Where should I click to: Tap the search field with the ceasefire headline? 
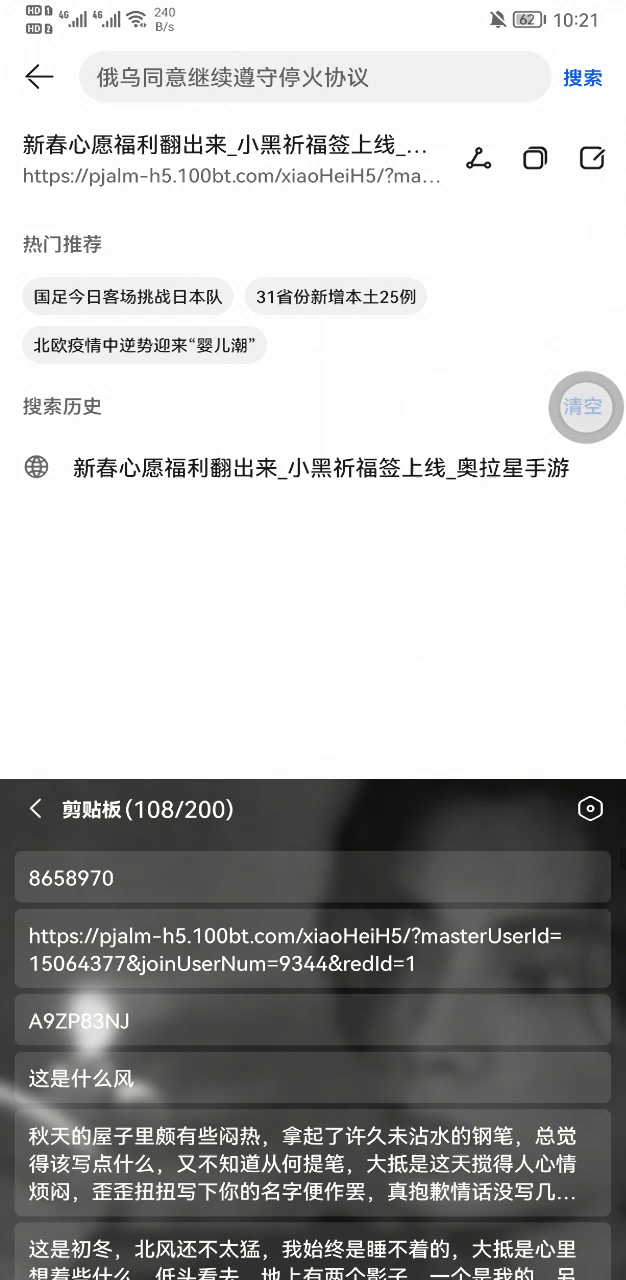coord(315,77)
